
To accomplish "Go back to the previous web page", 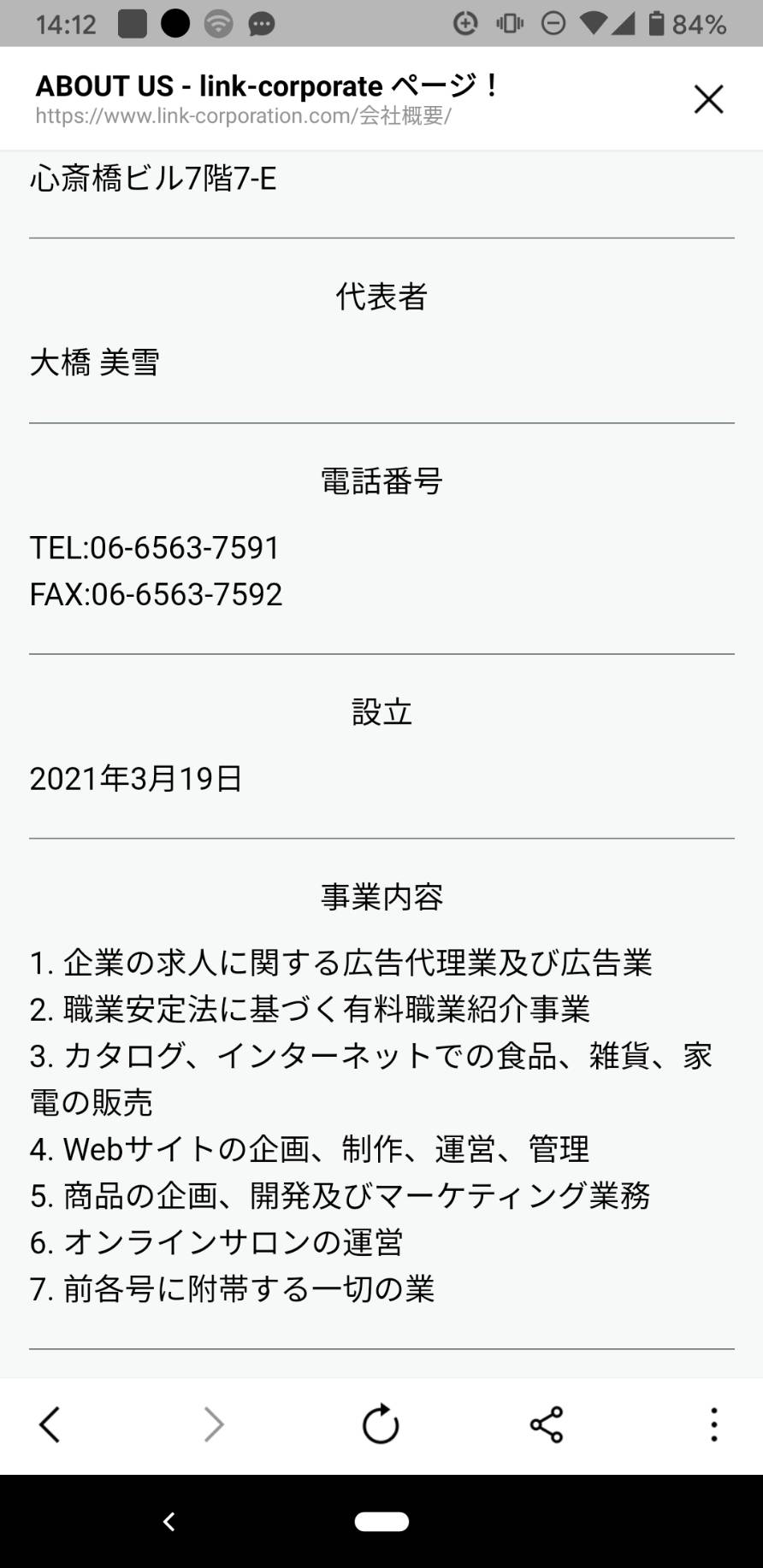I will point(50,1425).
